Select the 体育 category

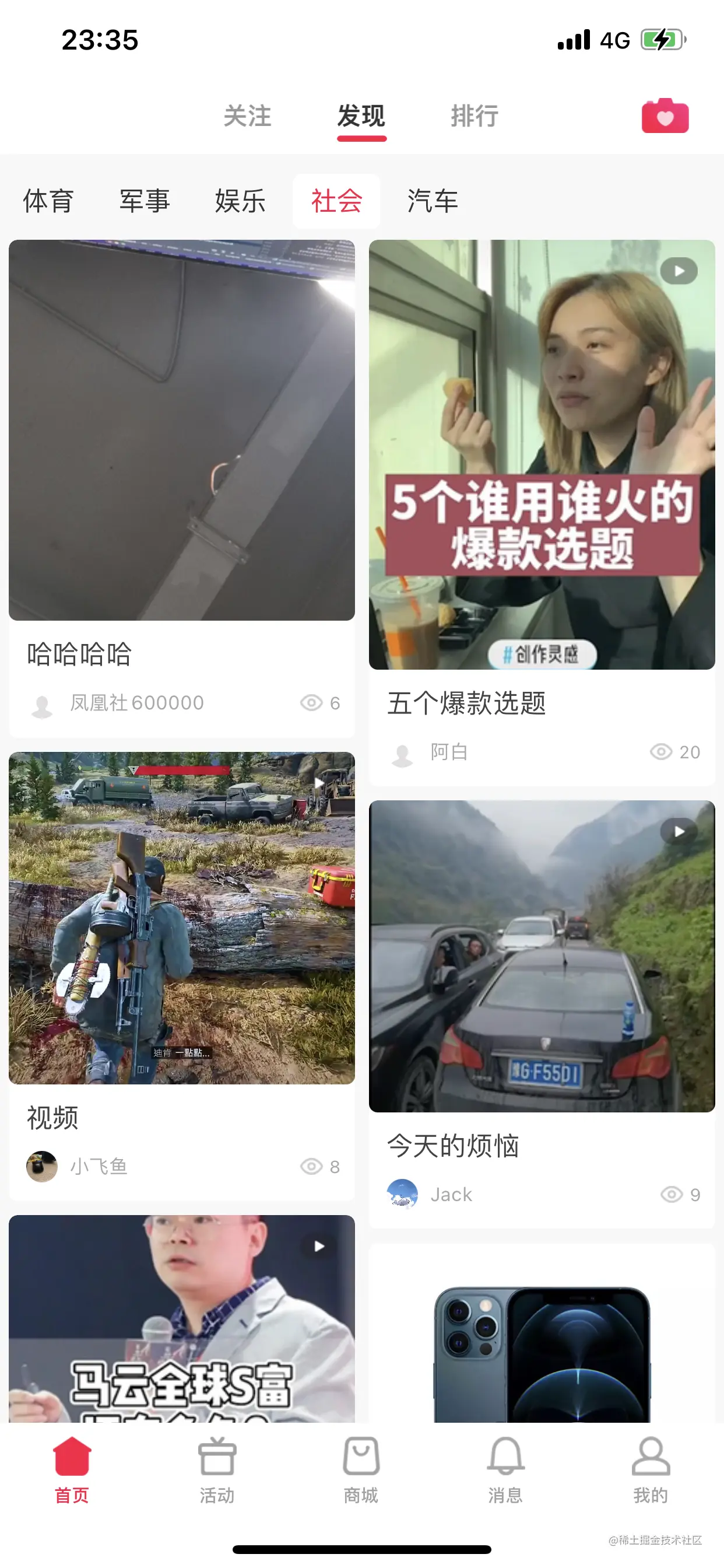click(x=48, y=201)
